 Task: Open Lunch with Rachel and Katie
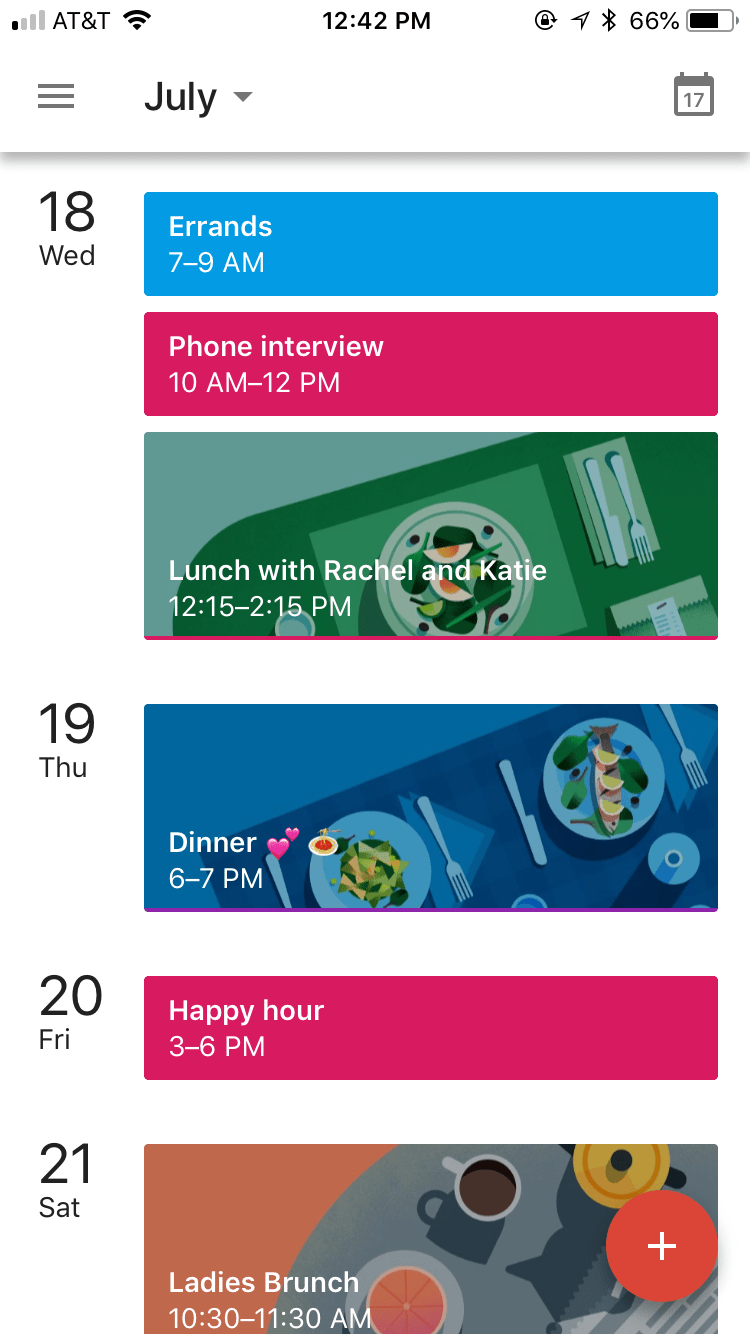pos(430,535)
